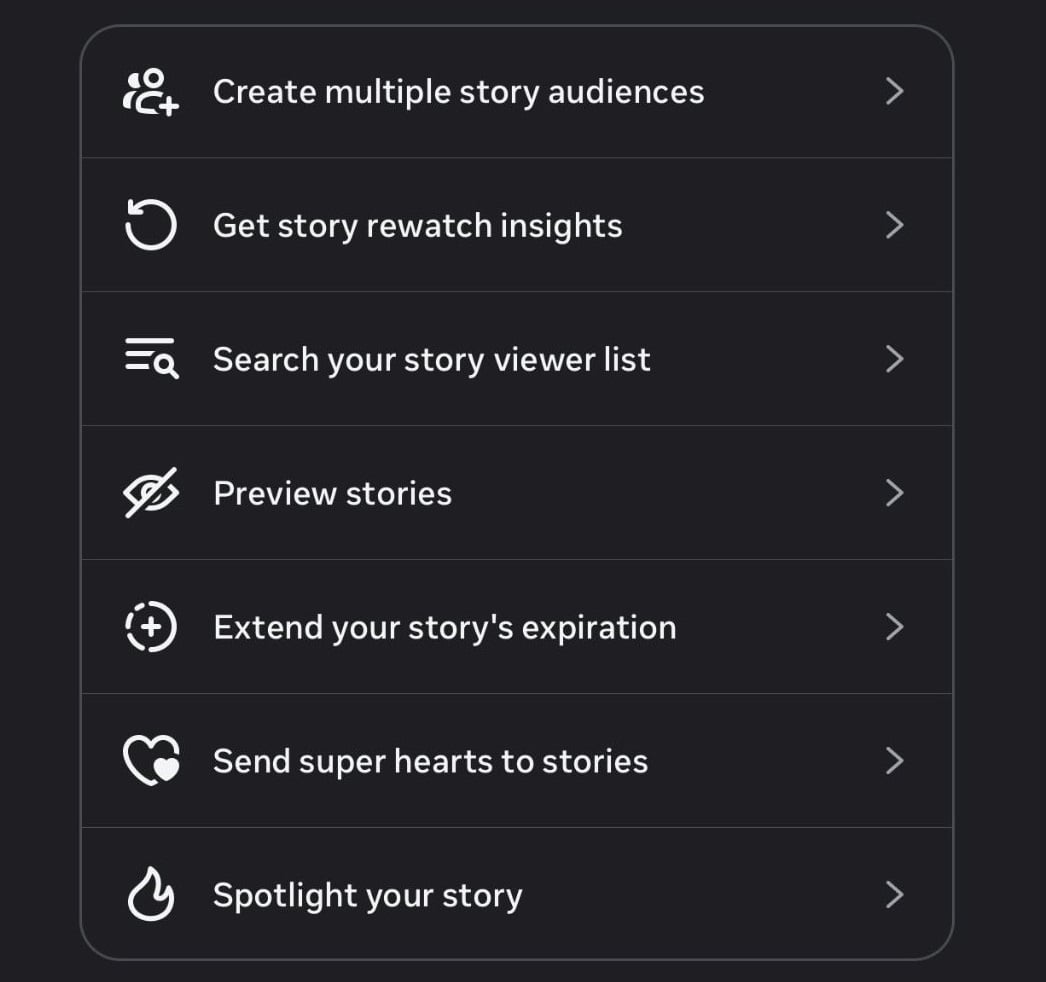
Task: Open Create multiple story audiences
Action: click(458, 92)
